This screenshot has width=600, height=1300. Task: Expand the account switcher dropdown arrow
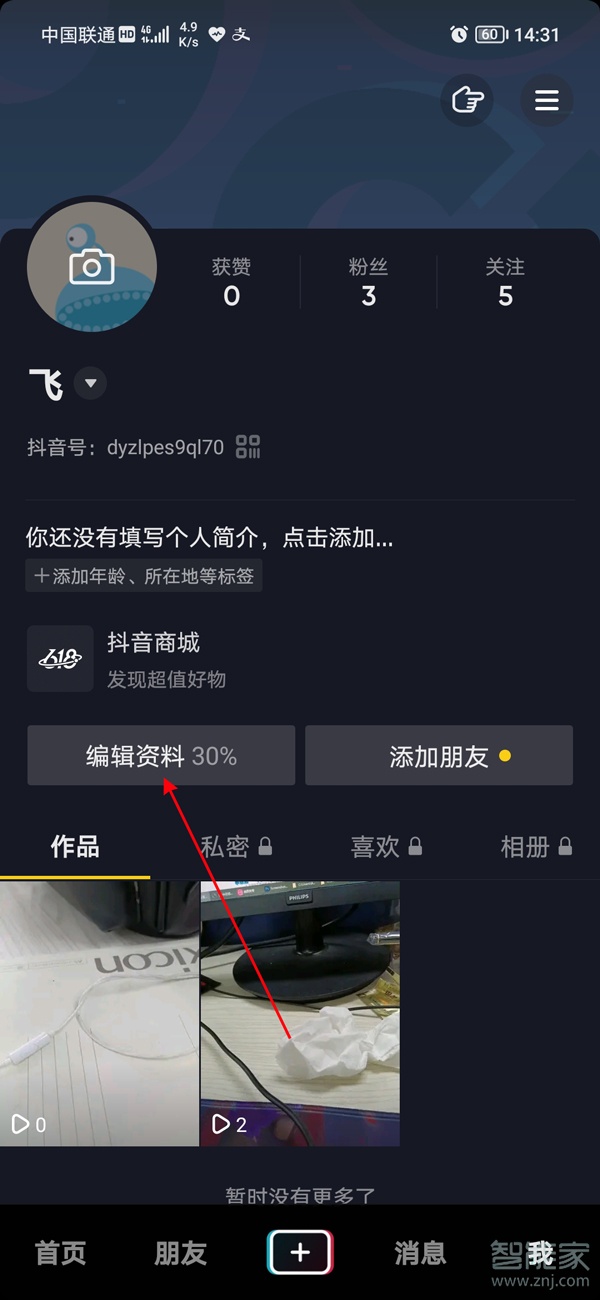click(91, 383)
